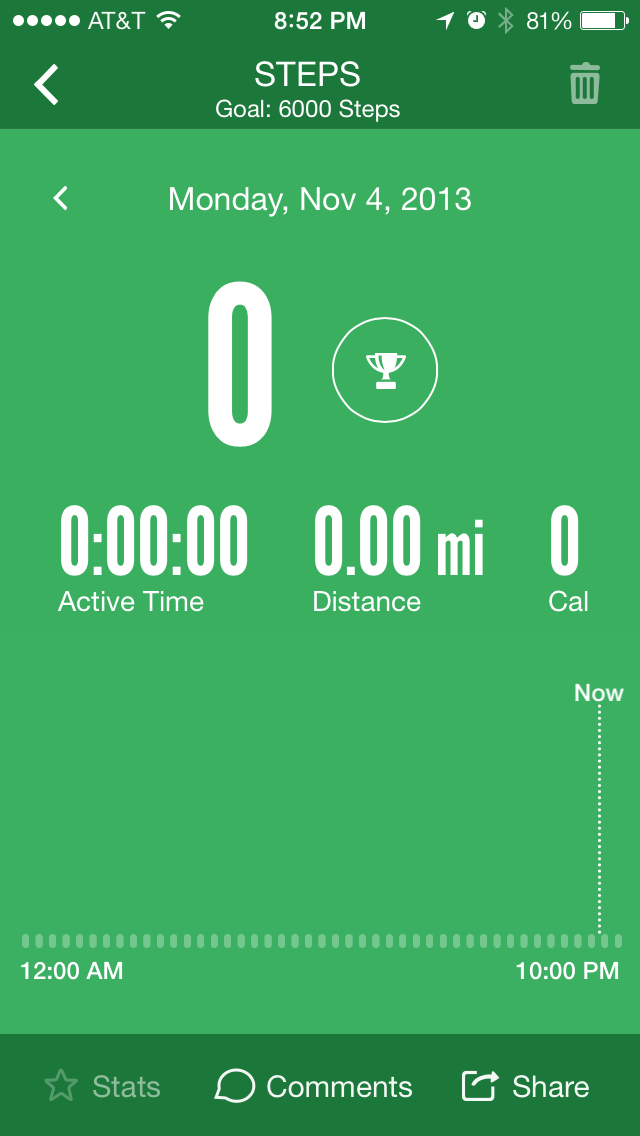
Task: Go to the previous day
Action: 61,198
